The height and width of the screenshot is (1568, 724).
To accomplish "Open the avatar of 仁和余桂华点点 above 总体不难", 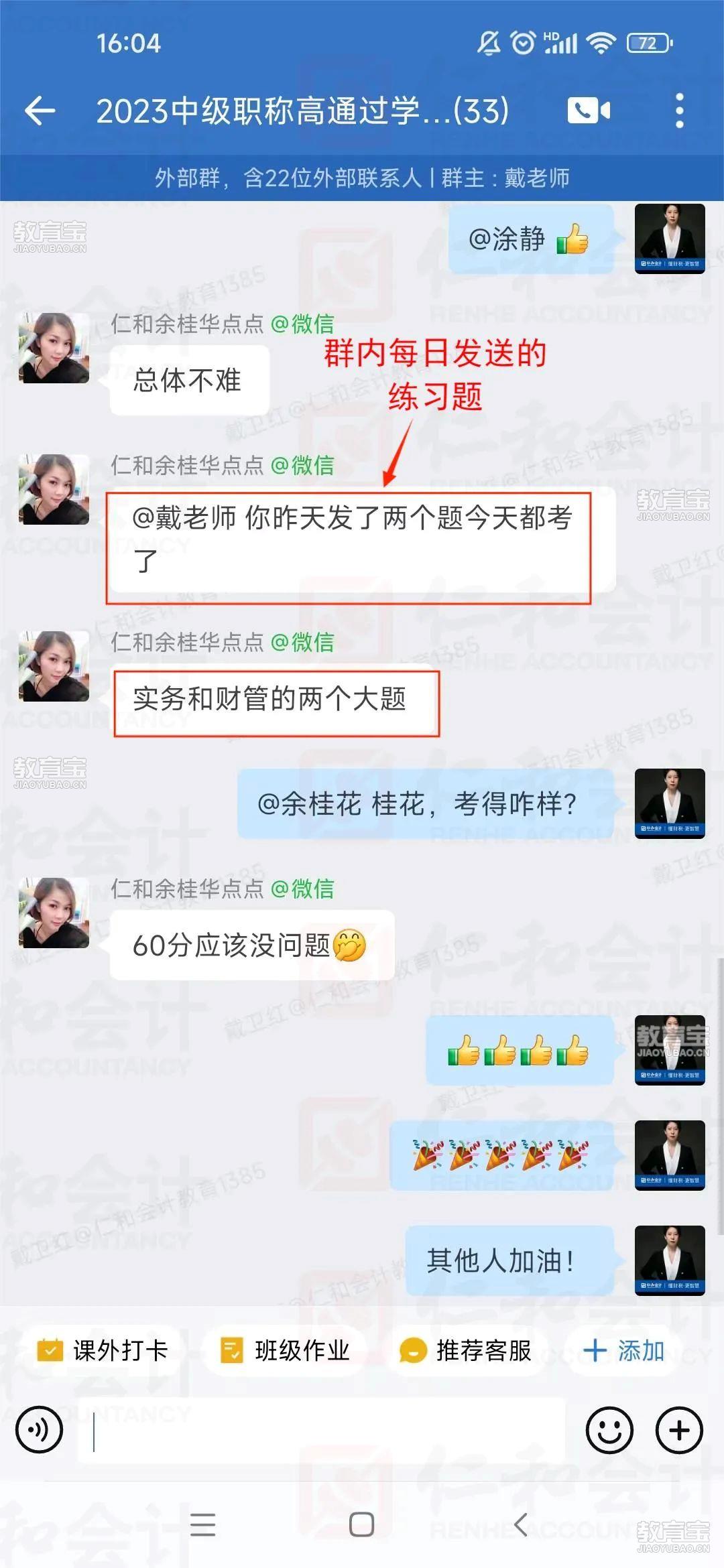I will coord(54,348).
